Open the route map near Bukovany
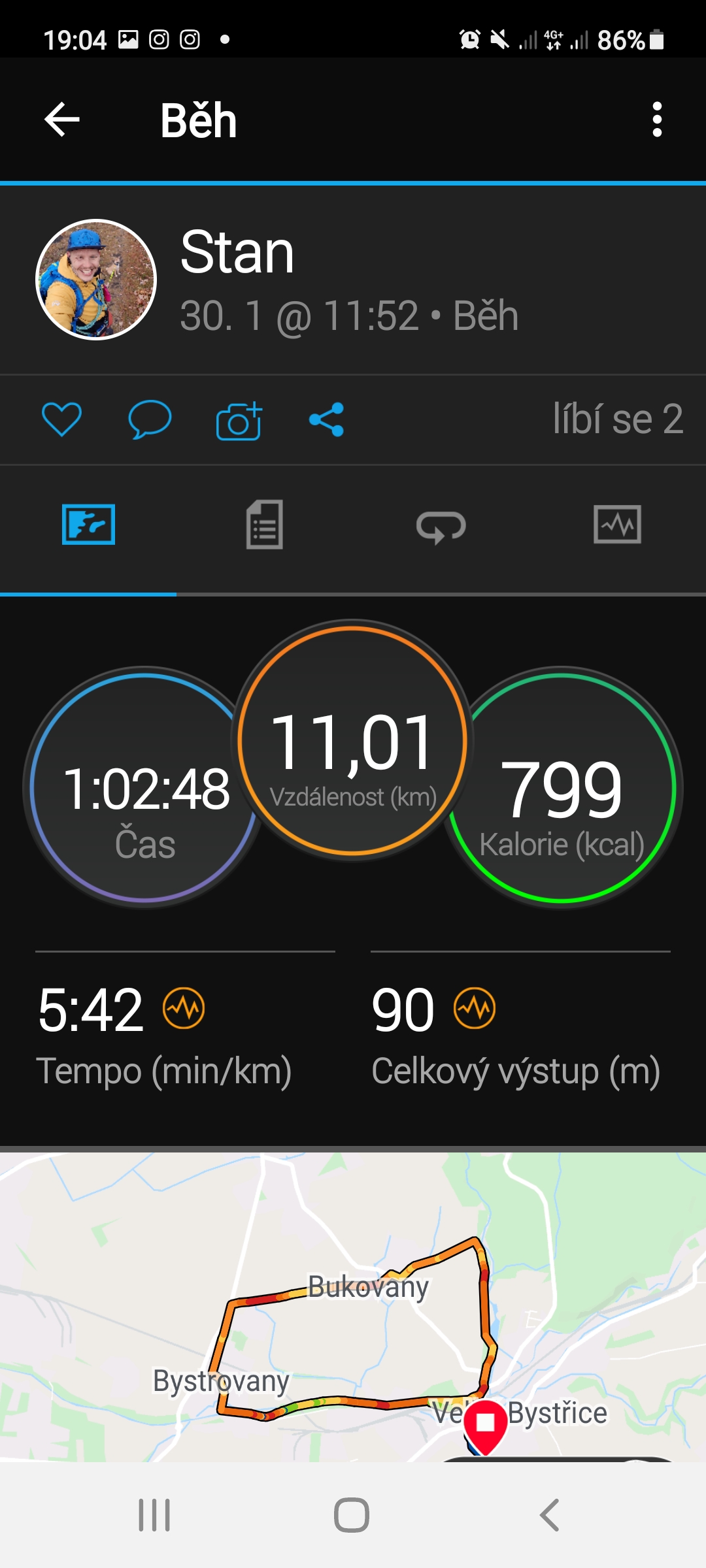 (x=353, y=1307)
